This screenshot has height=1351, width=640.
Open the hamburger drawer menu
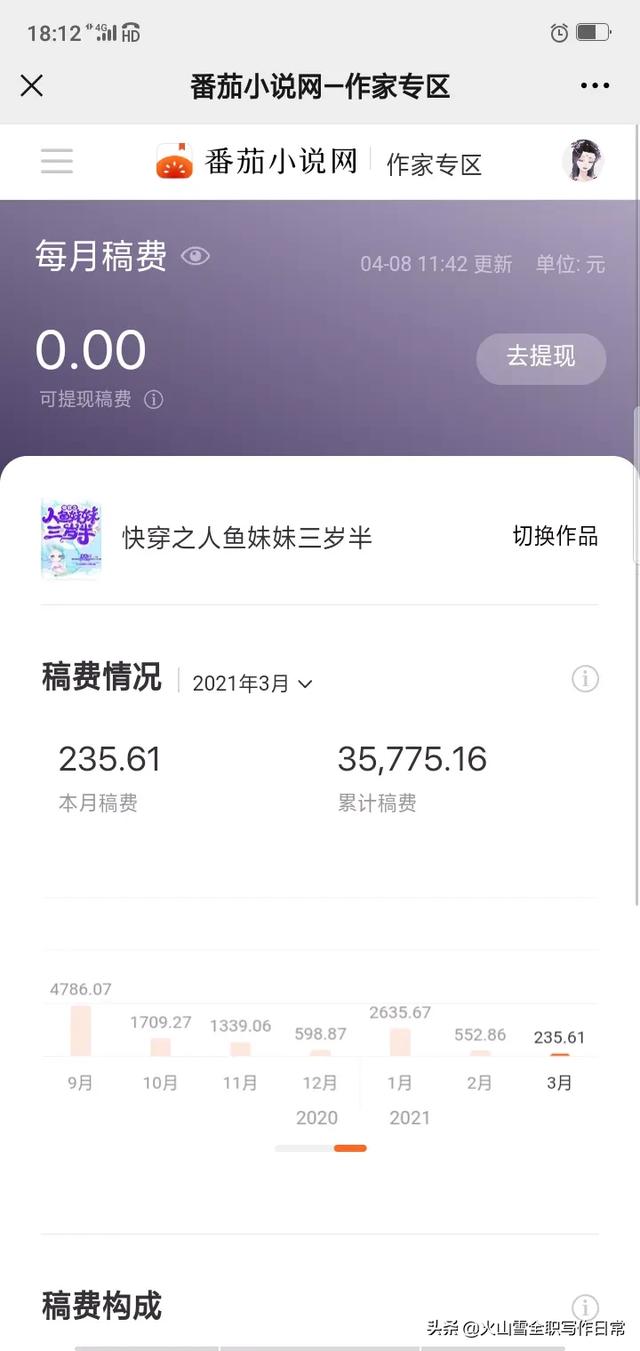click(57, 161)
